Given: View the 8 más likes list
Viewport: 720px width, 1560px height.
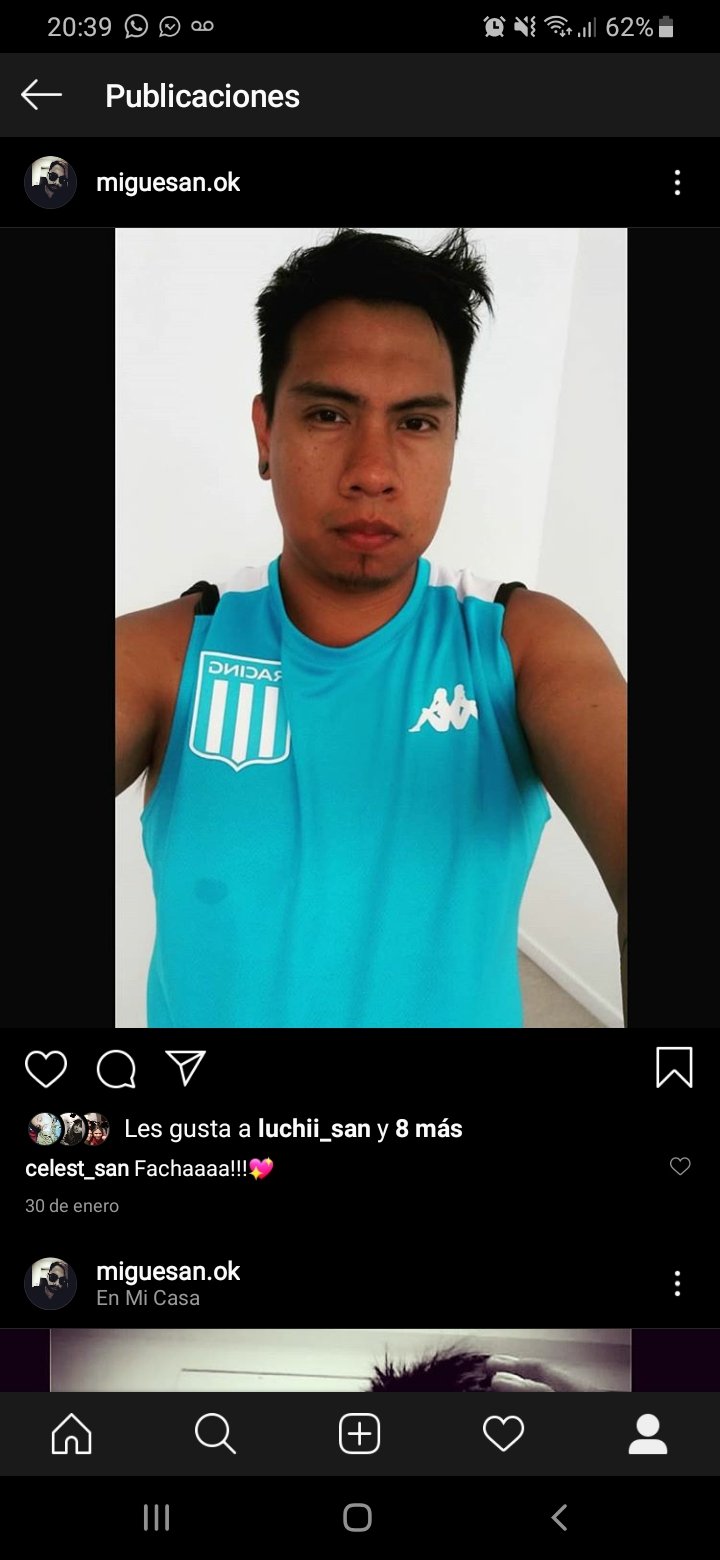Looking at the screenshot, I should pos(428,1129).
